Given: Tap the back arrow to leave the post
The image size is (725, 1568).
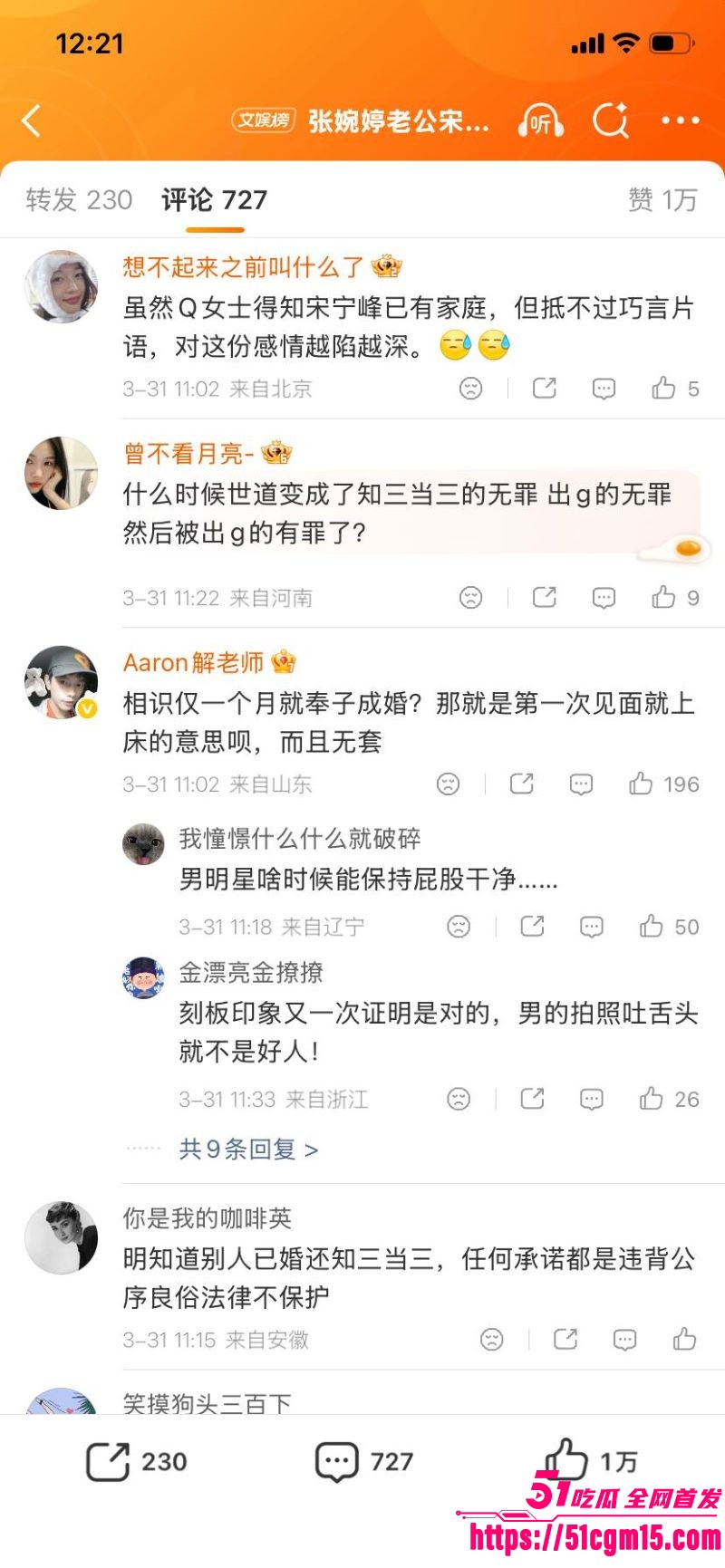Looking at the screenshot, I should pos(32,120).
